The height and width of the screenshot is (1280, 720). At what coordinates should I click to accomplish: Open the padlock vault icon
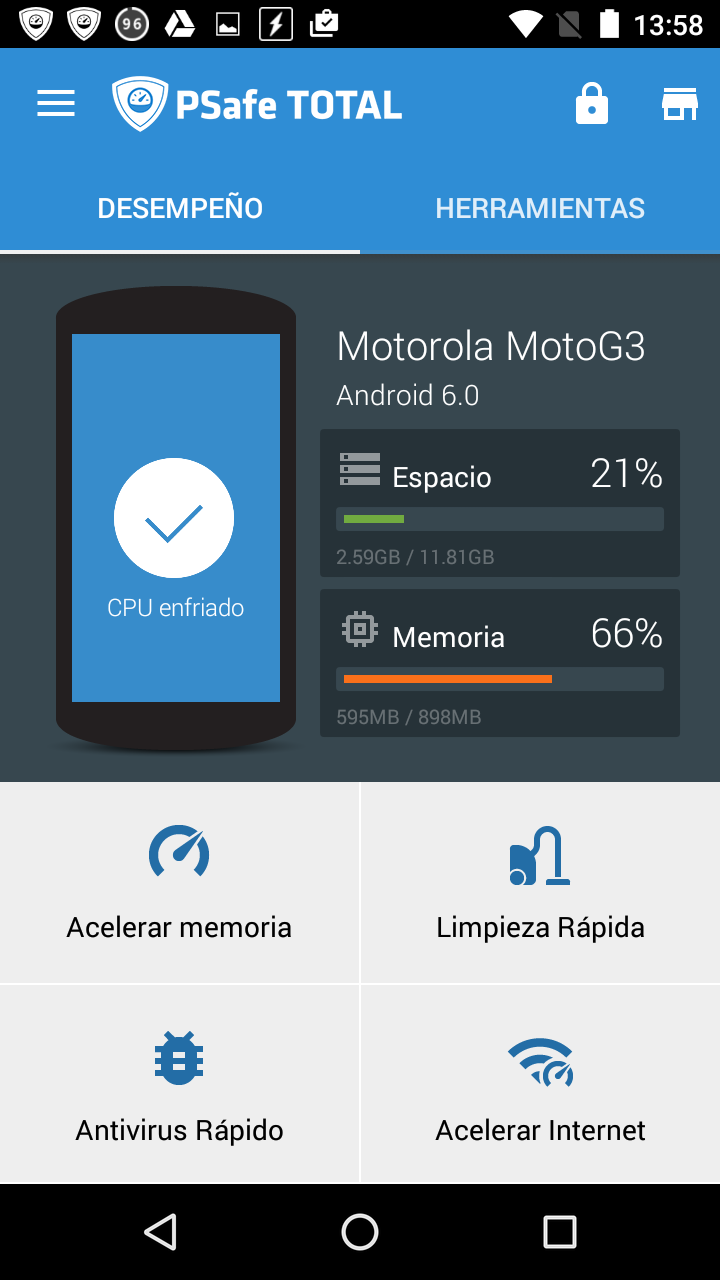pos(591,104)
